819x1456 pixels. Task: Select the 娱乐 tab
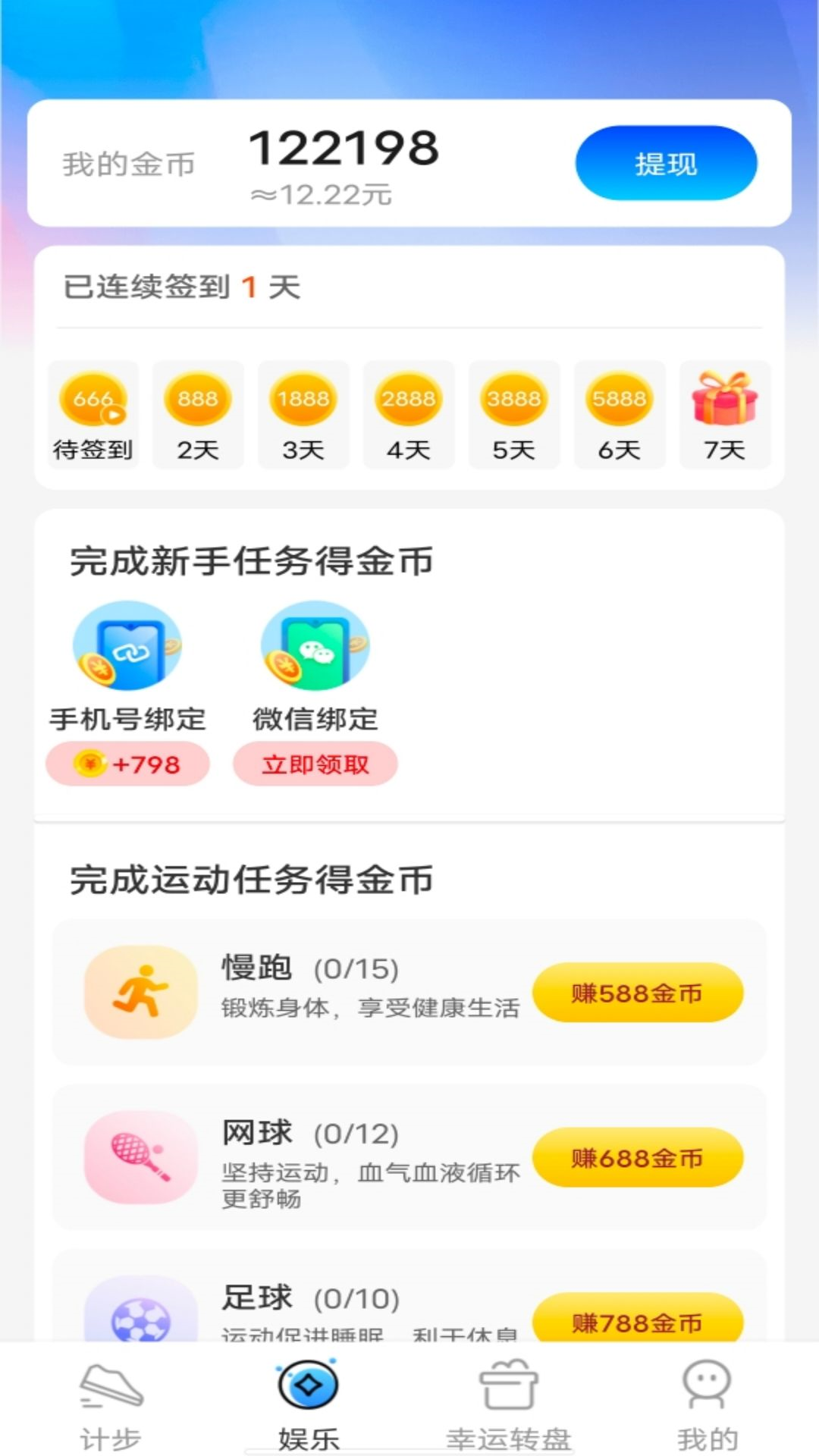click(308, 1404)
